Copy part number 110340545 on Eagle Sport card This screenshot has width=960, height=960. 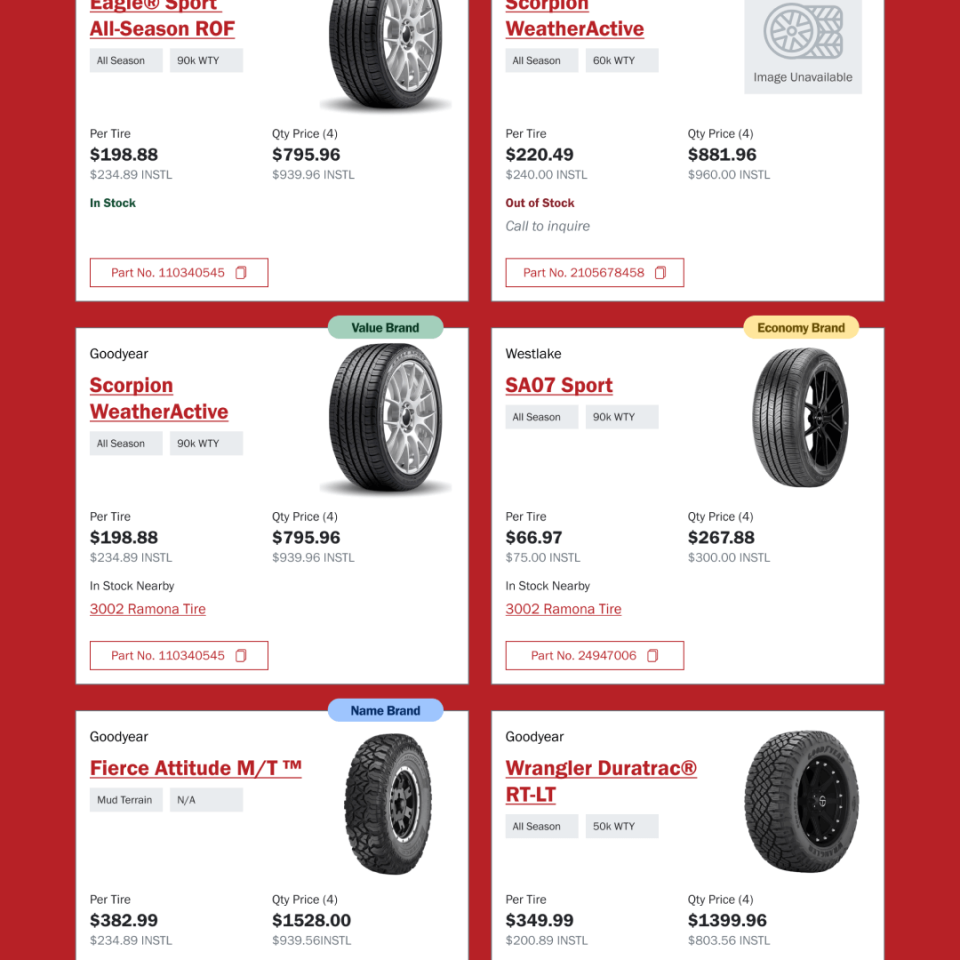179,273
